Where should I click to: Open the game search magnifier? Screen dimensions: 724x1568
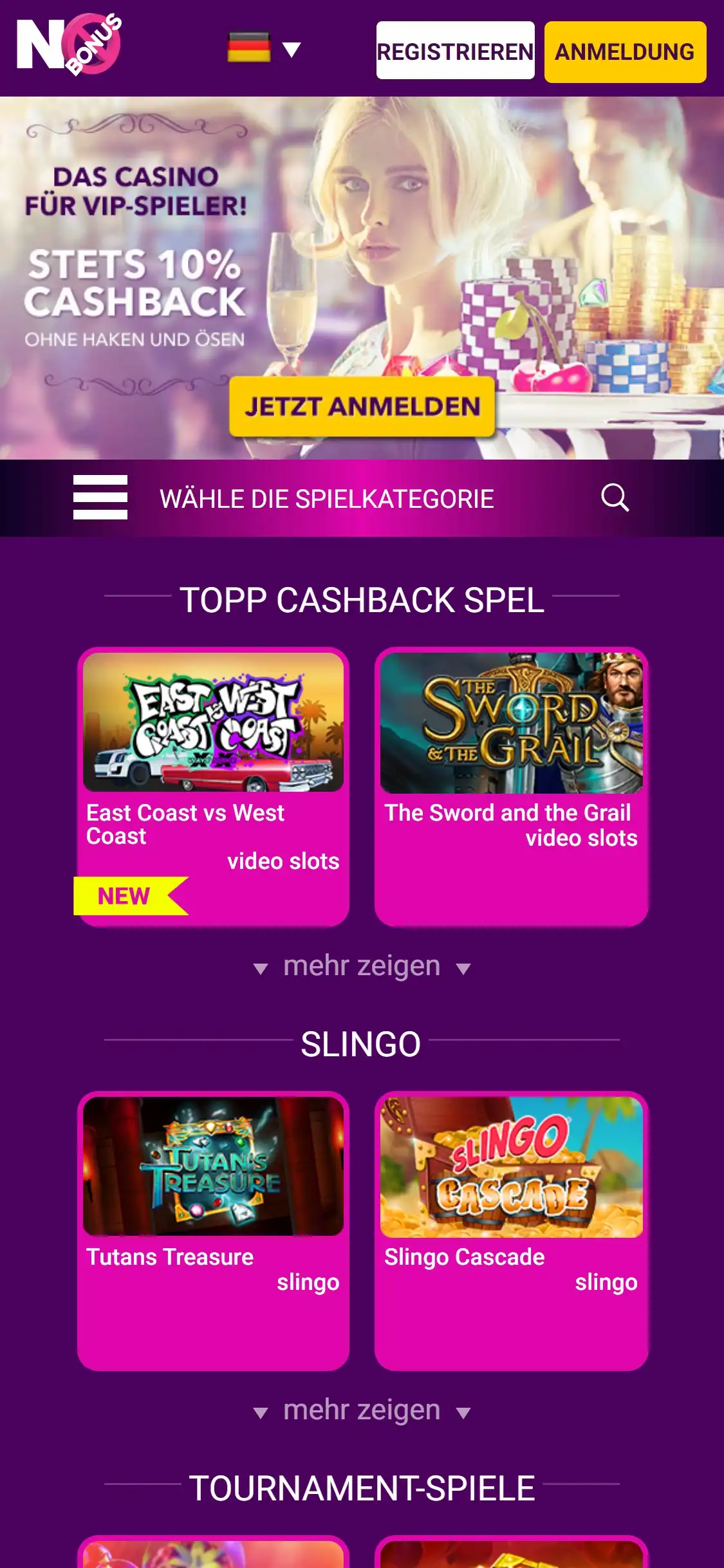615,498
